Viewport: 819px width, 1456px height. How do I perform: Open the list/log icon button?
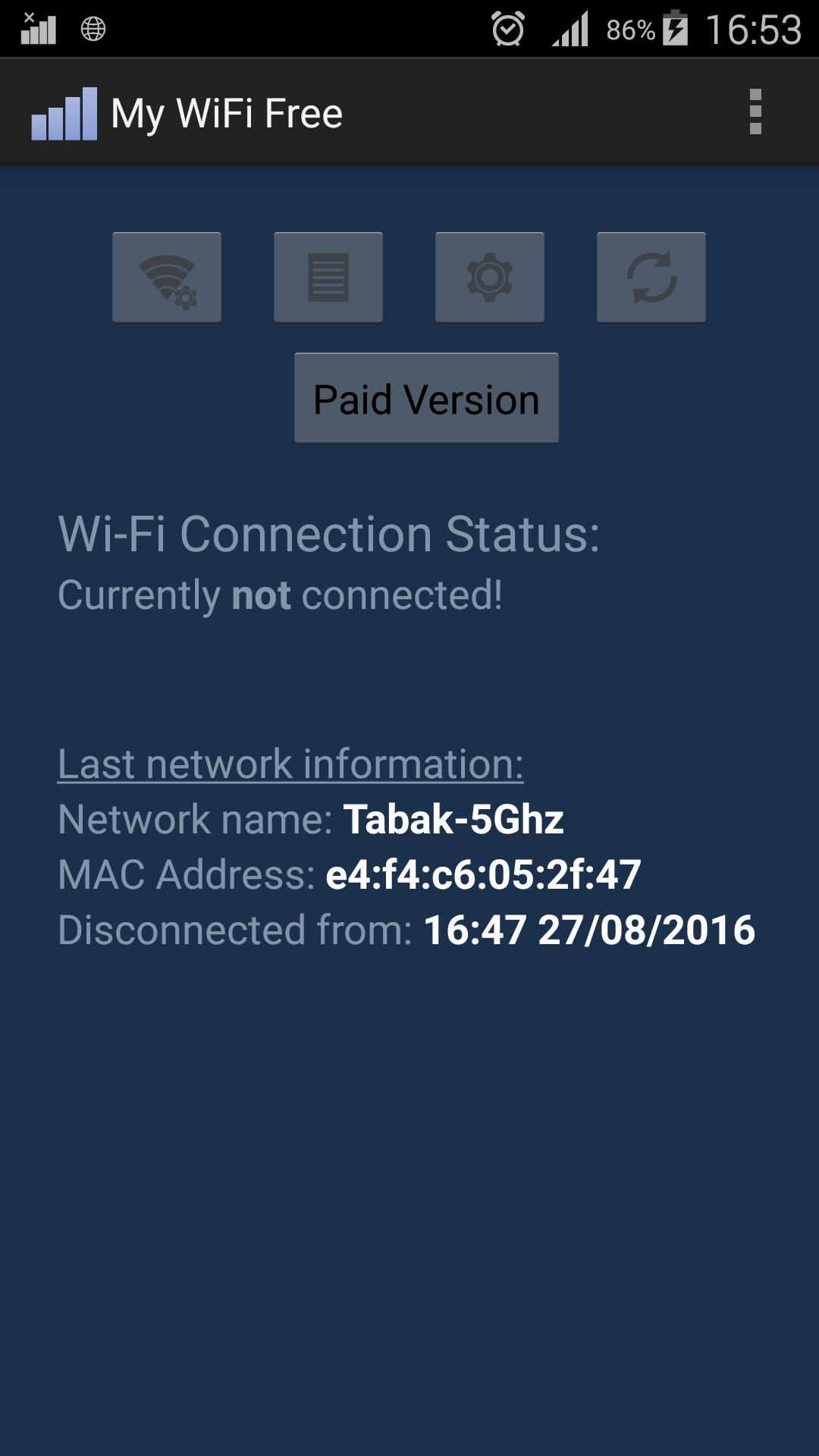pos(328,278)
